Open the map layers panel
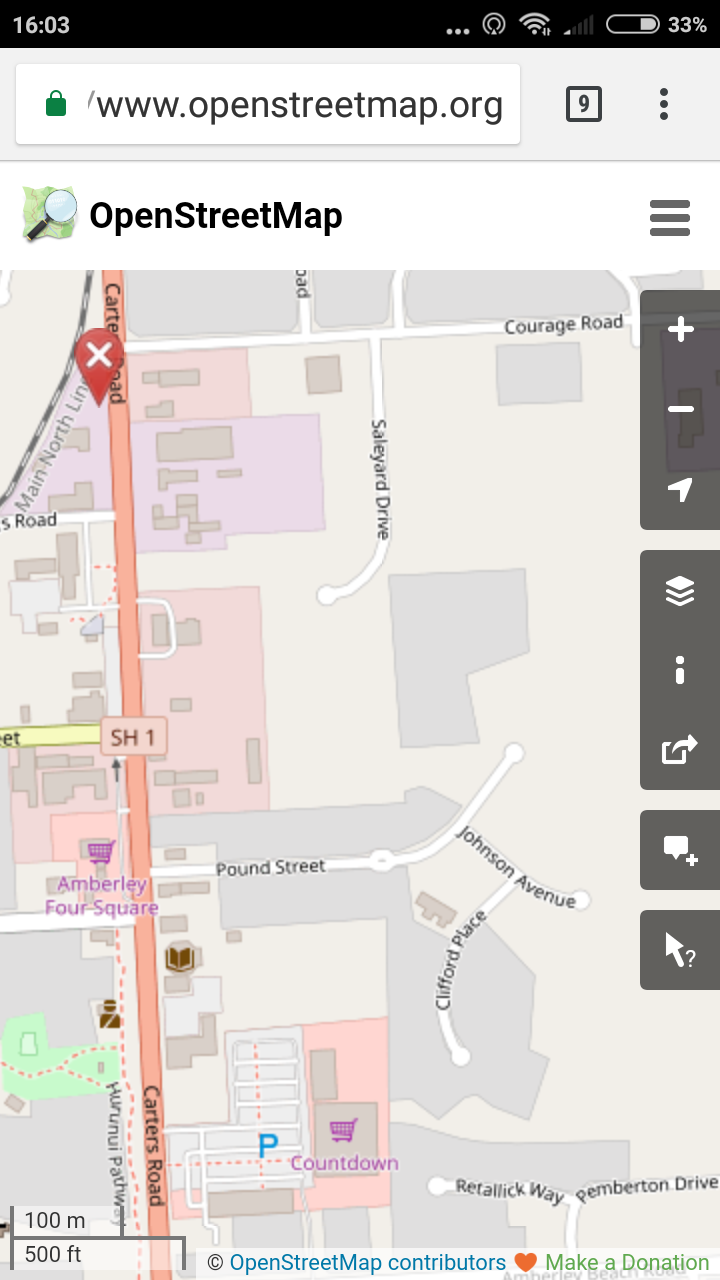The height and width of the screenshot is (1280, 720). pyautogui.click(x=680, y=590)
